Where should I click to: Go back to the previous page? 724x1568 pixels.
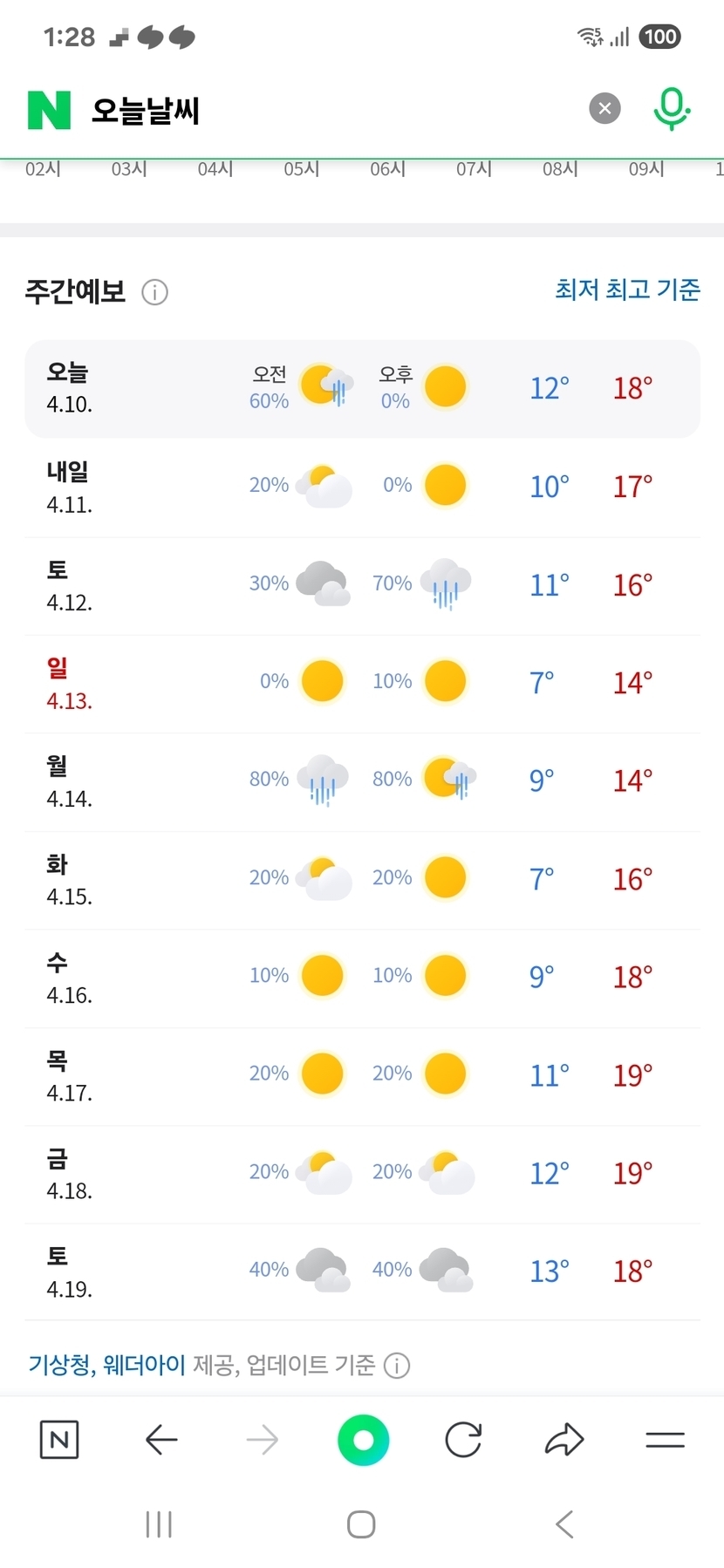(x=161, y=1440)
